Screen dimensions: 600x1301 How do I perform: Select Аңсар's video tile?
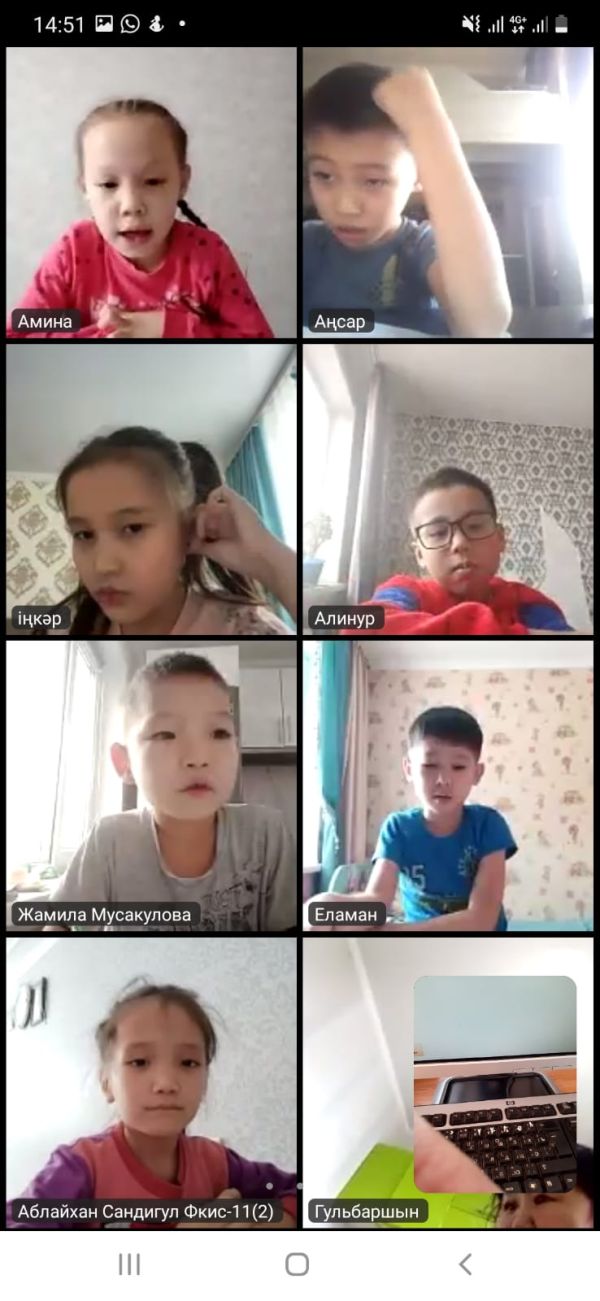[x=448, y=190]
